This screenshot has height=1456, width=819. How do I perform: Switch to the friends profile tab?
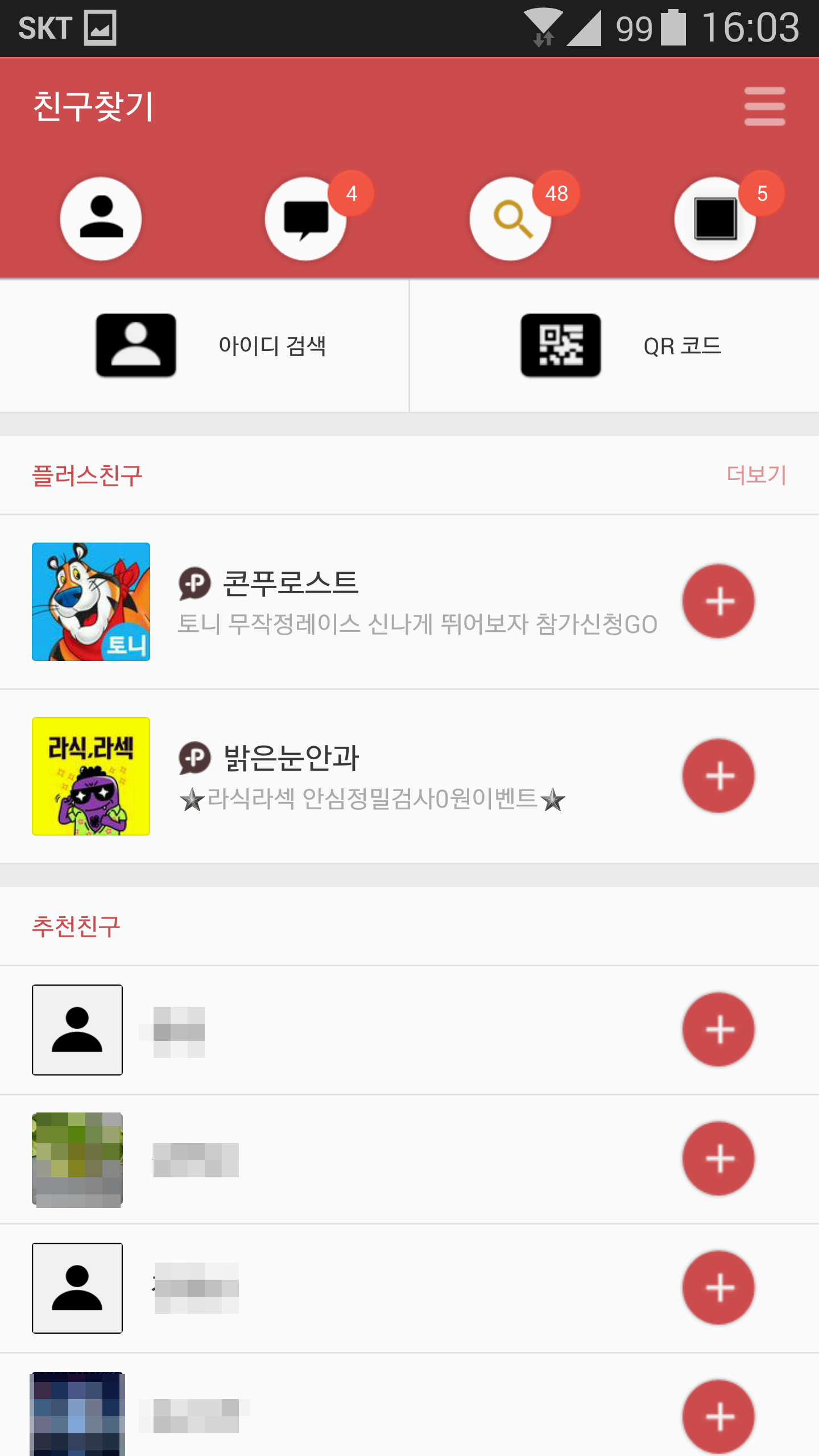[x=101, y=218]
